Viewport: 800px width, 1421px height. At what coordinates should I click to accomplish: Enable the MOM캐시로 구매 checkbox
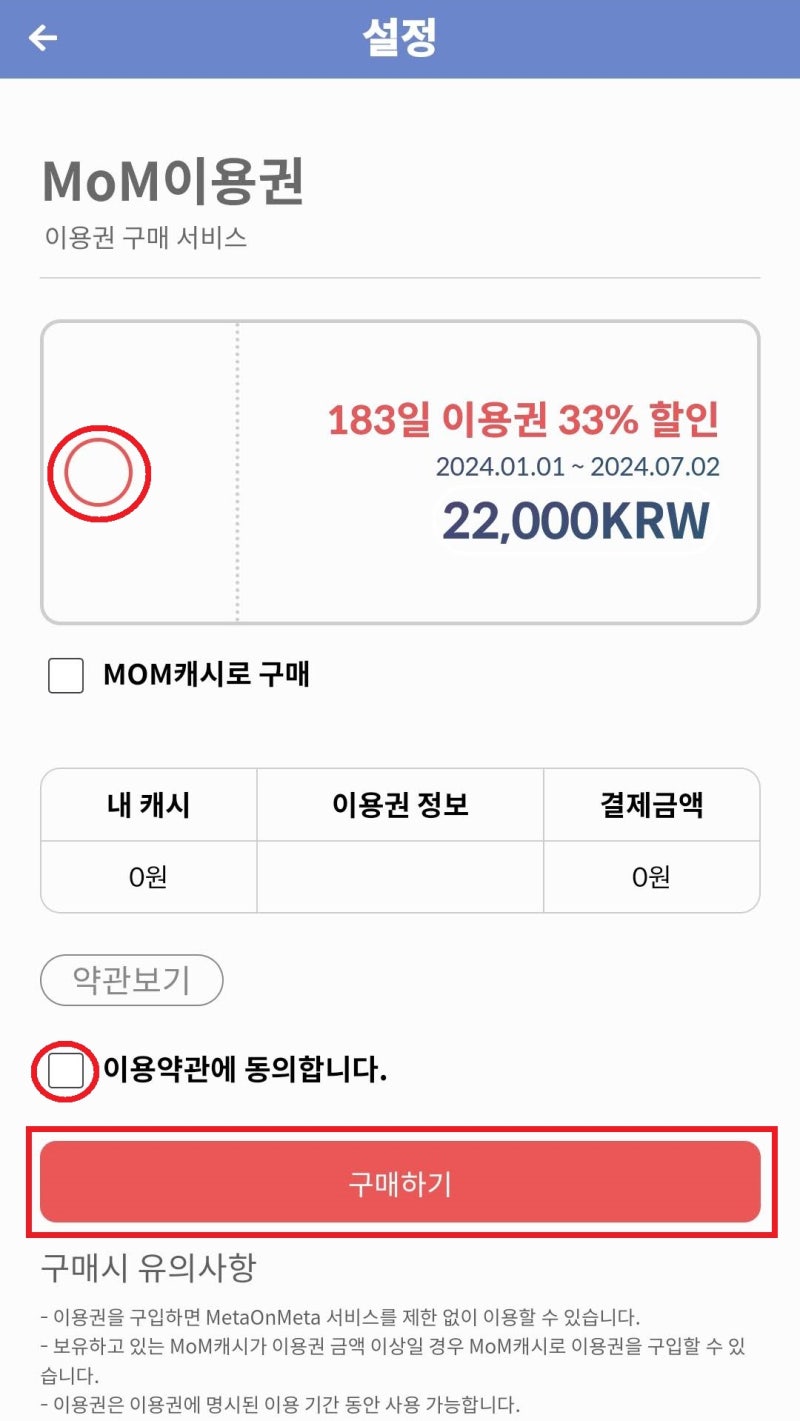[65, 676]
